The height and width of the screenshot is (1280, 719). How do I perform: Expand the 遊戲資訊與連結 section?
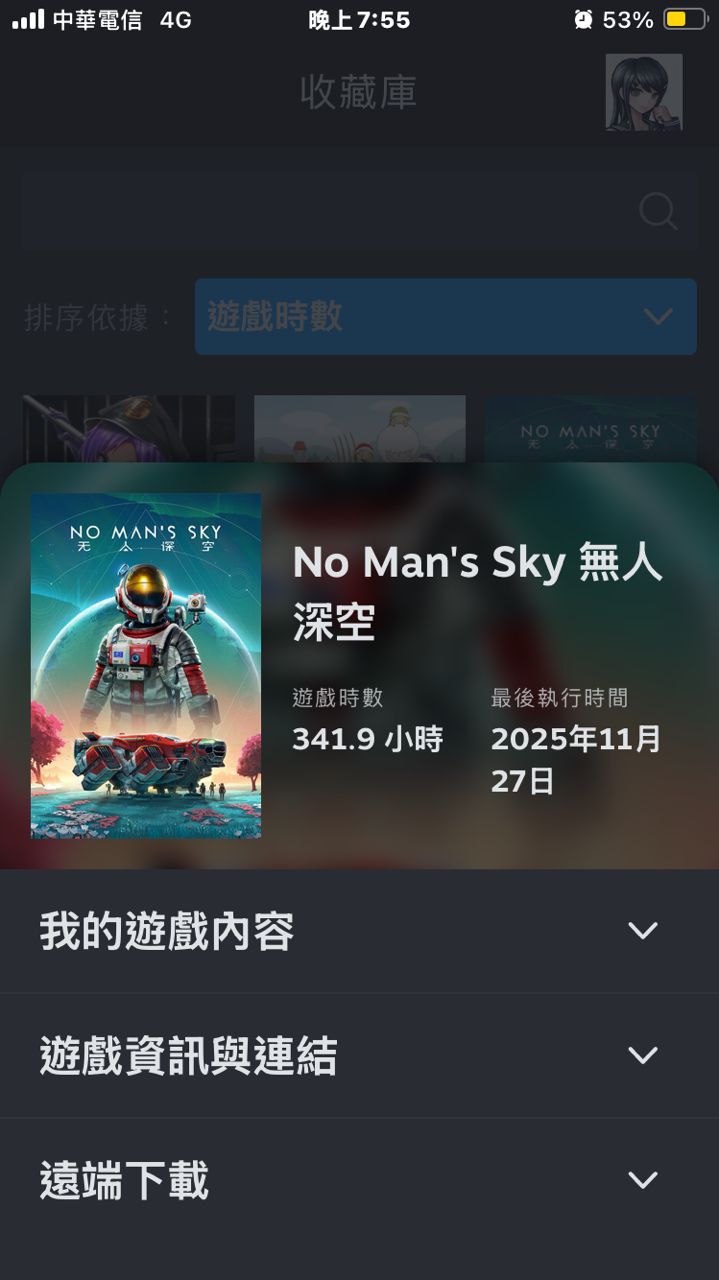coord(359,1056)
